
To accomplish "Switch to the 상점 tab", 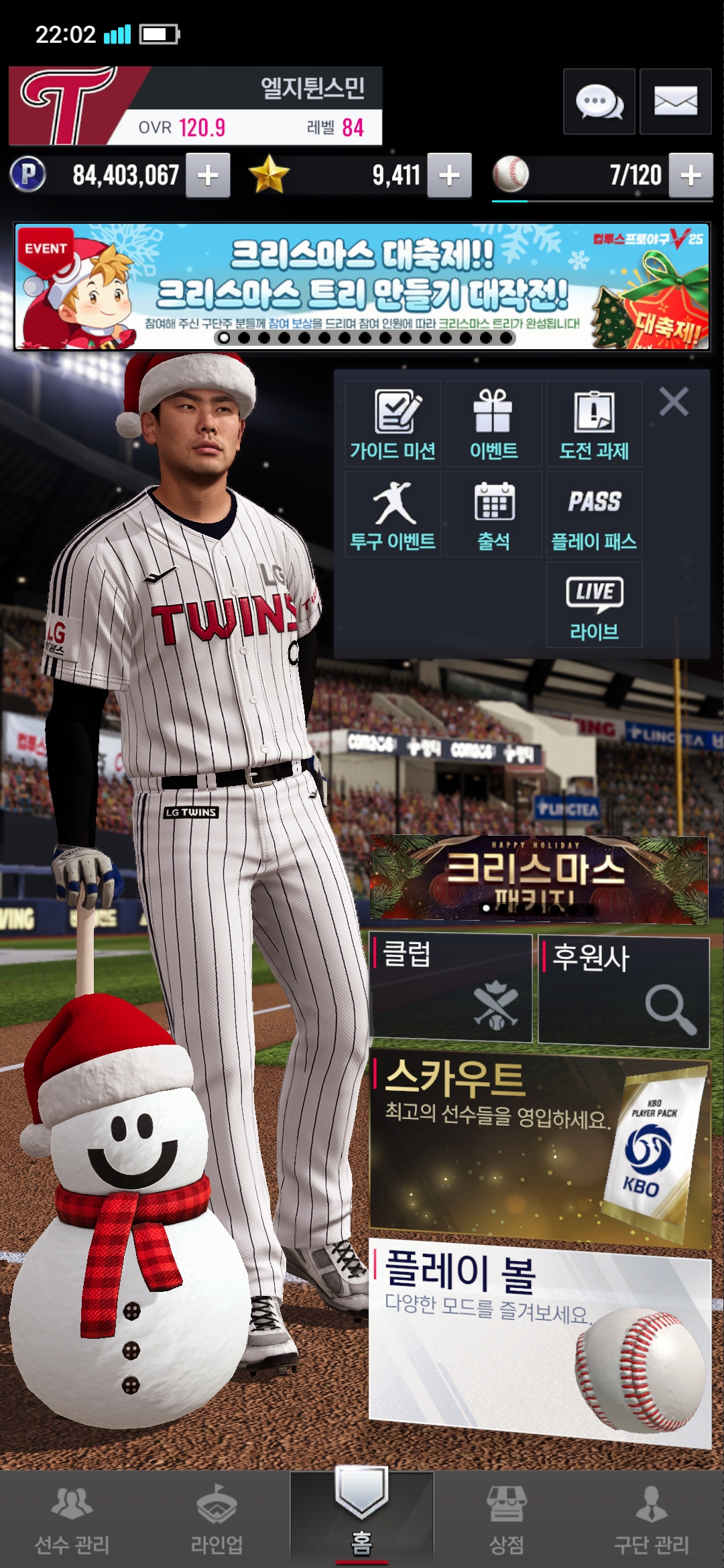I will point(507,1520).
